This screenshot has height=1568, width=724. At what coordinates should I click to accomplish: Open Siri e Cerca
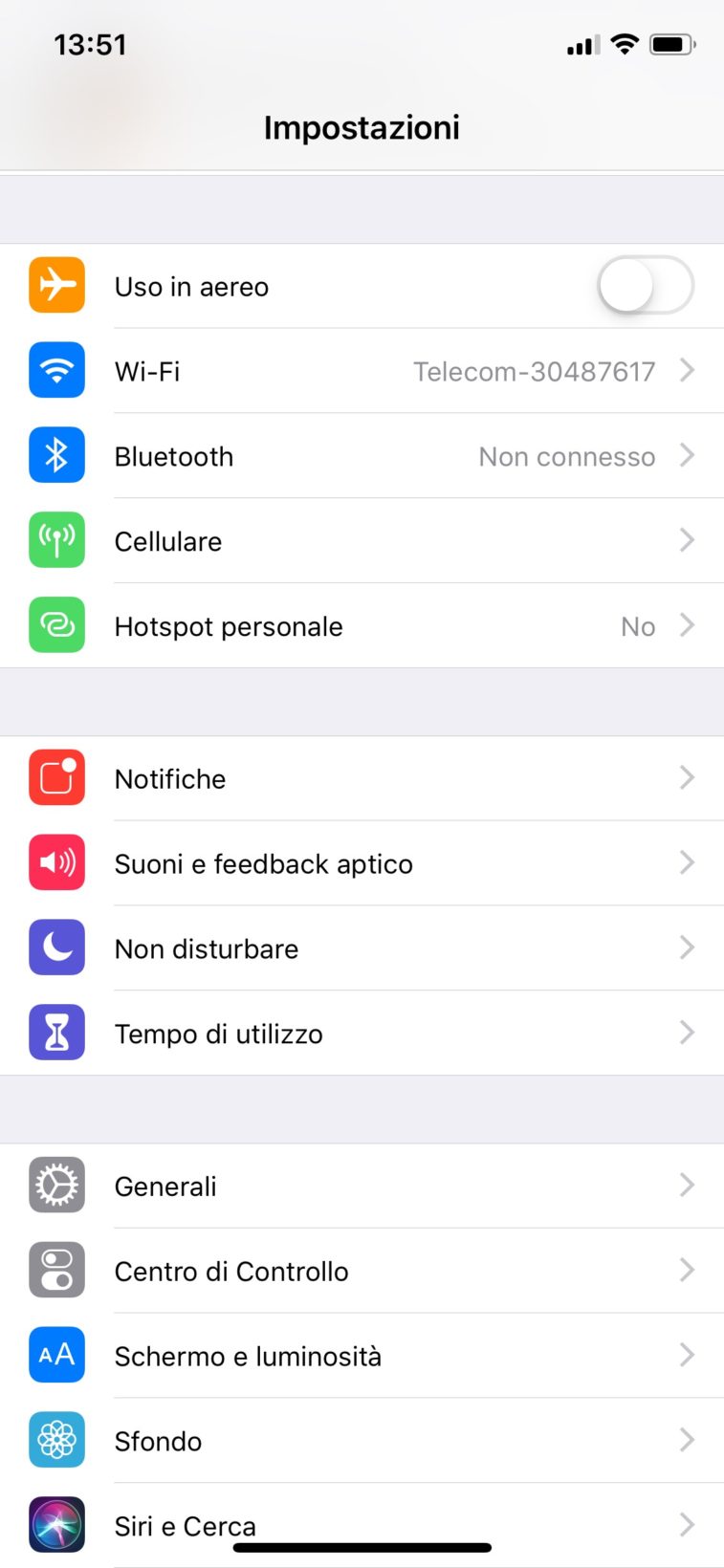362,1520
